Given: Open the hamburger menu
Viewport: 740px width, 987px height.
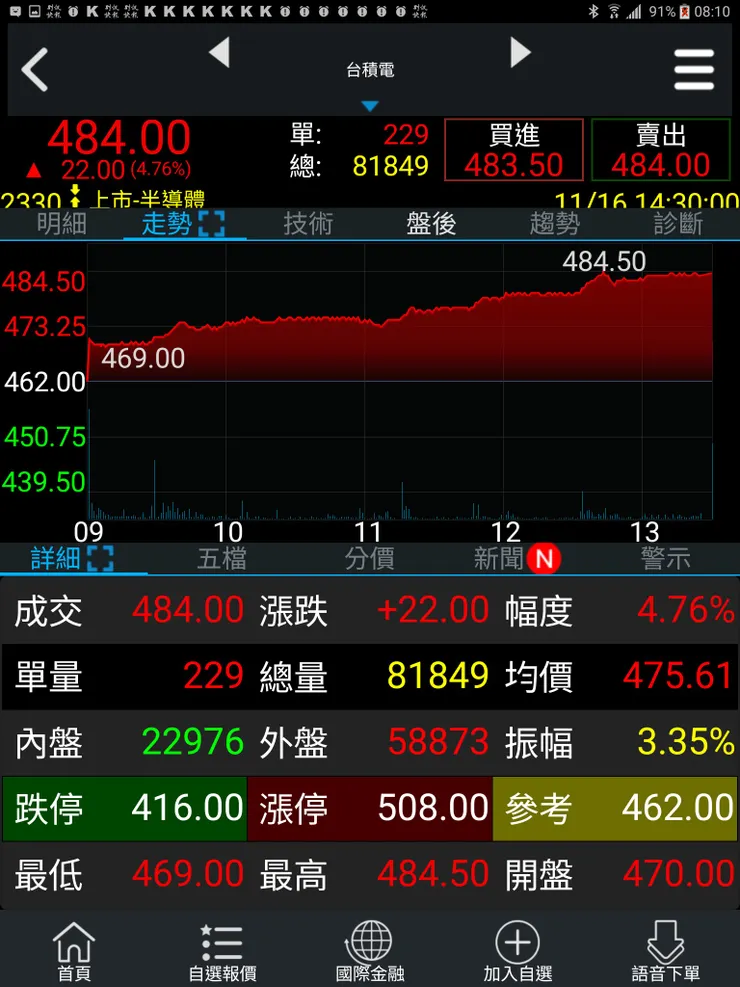Looking at the screenshot, I should [x=695, y=70].
